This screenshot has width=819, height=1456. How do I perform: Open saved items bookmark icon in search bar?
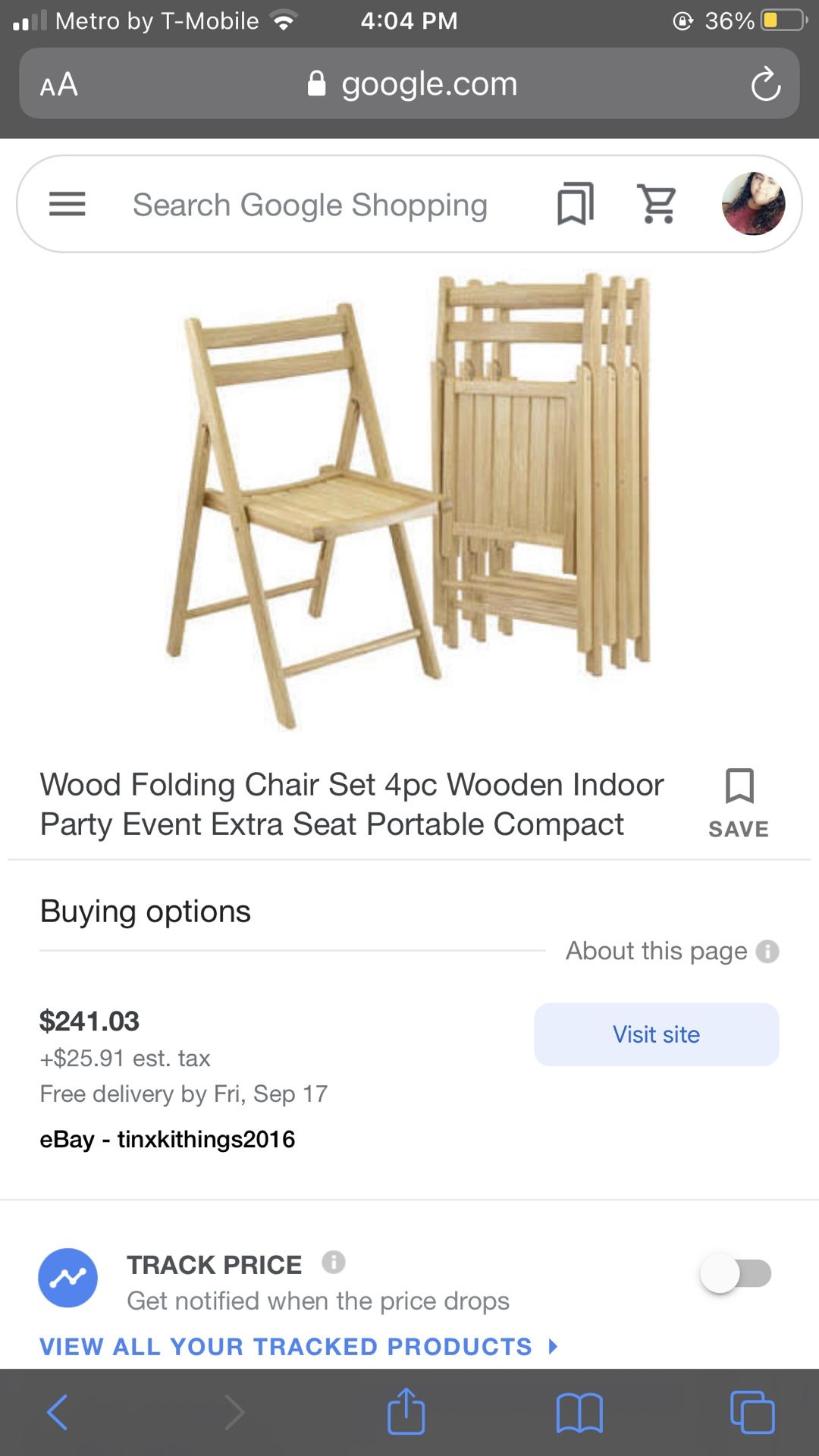574,202
